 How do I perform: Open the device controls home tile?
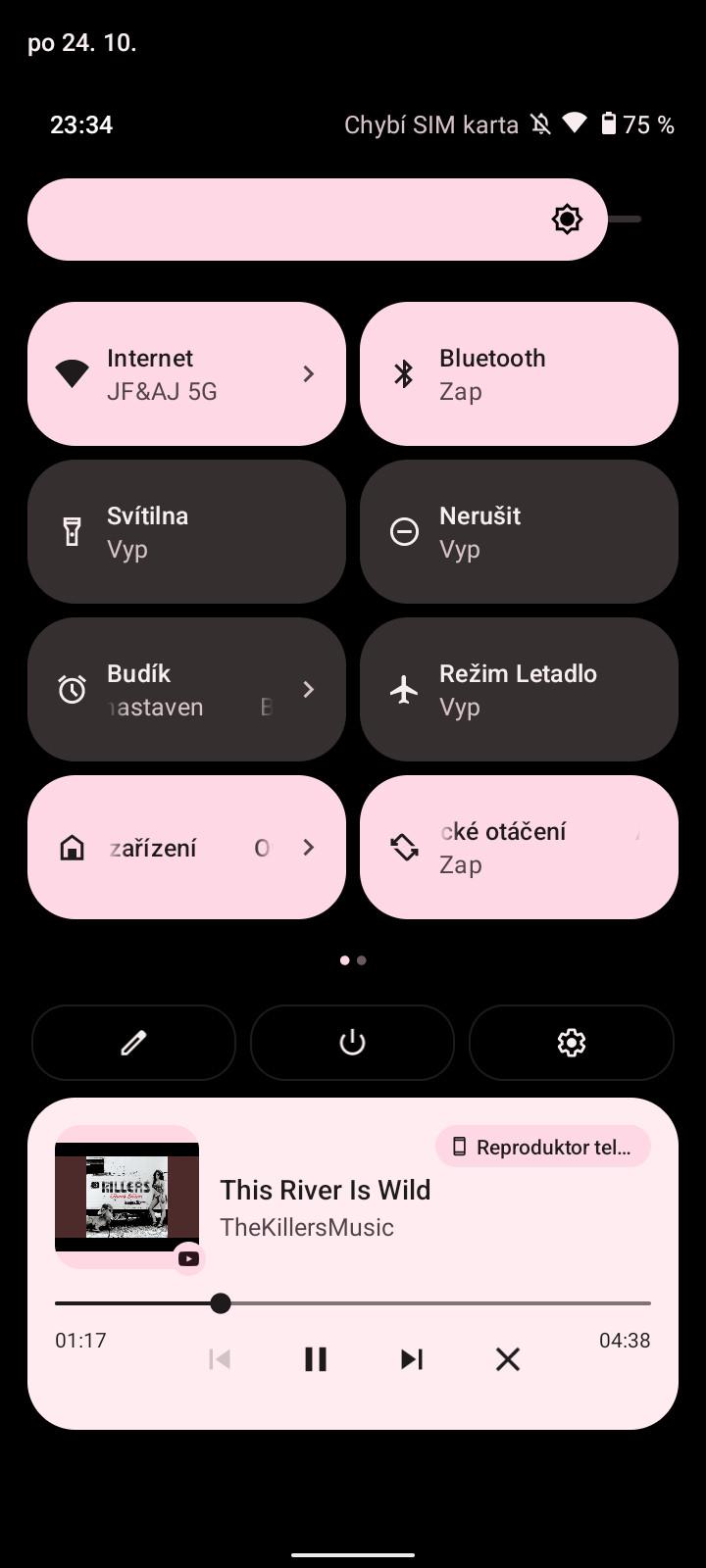tap(186, 847)
